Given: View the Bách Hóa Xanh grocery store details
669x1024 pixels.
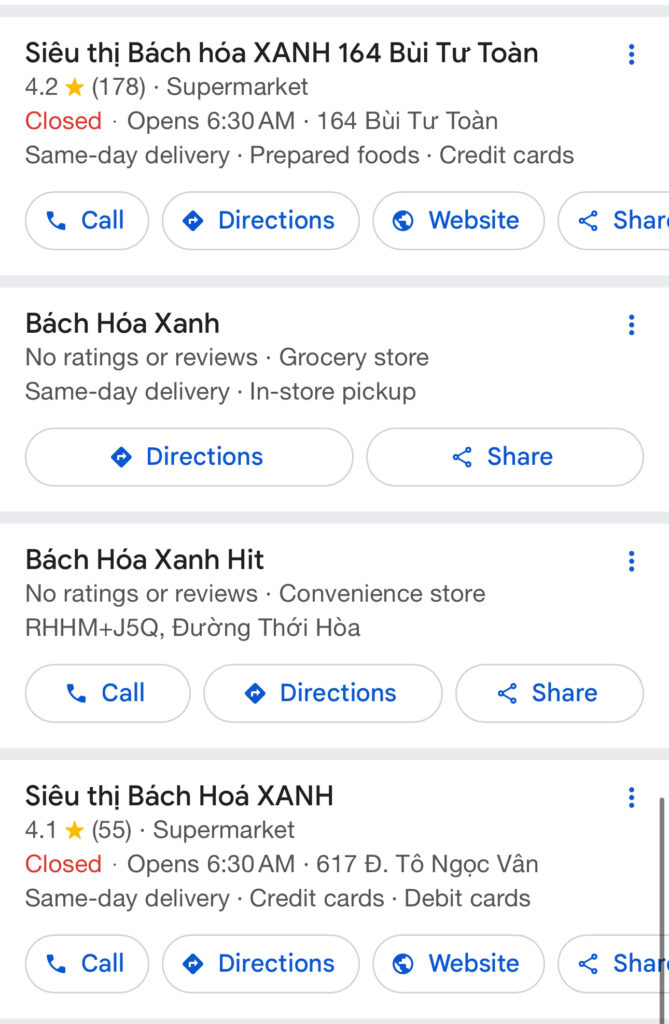Looking at the screenshot, I should [x=122, y=324].
